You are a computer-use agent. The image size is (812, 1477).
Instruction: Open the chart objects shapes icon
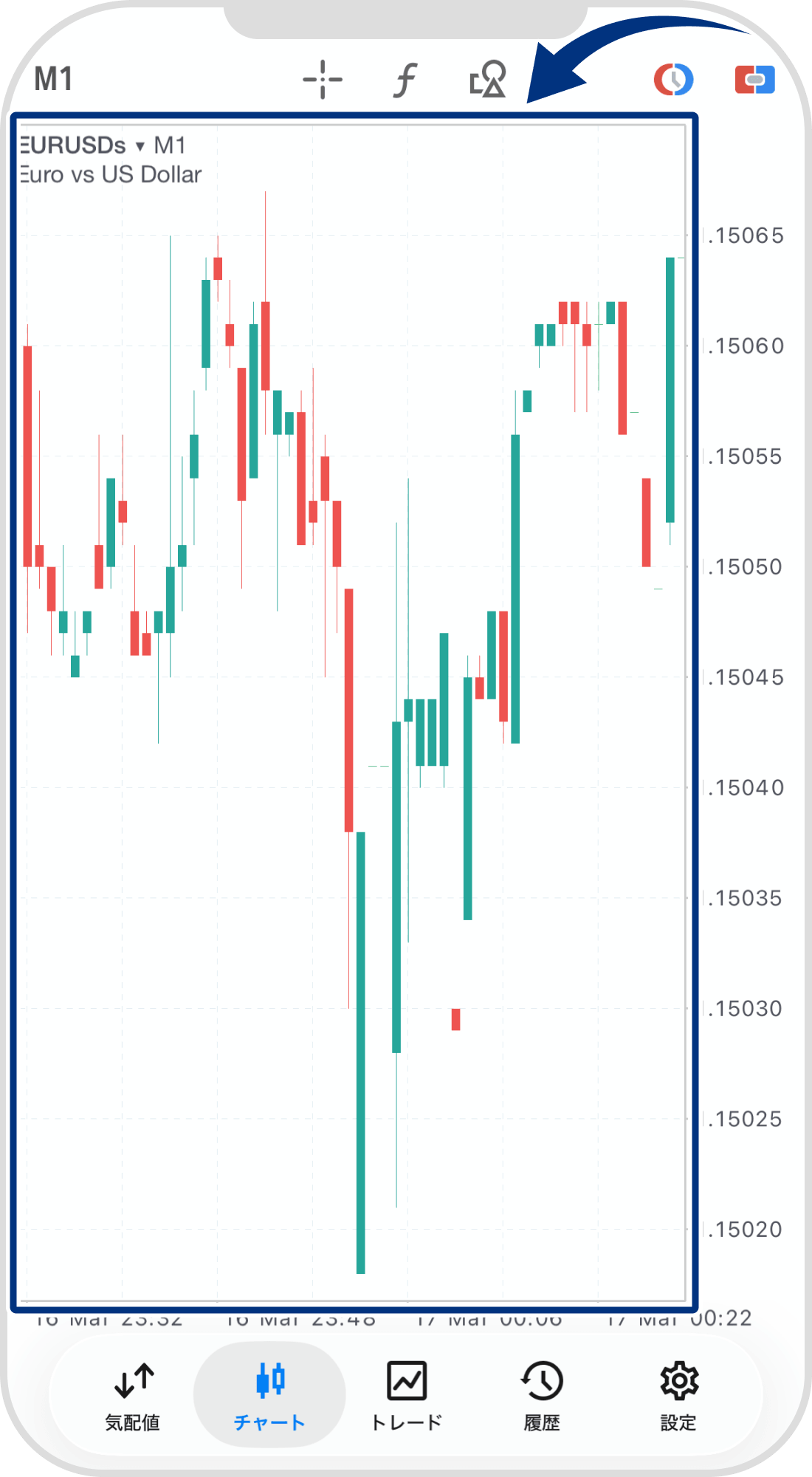click(x=488, y=80)
